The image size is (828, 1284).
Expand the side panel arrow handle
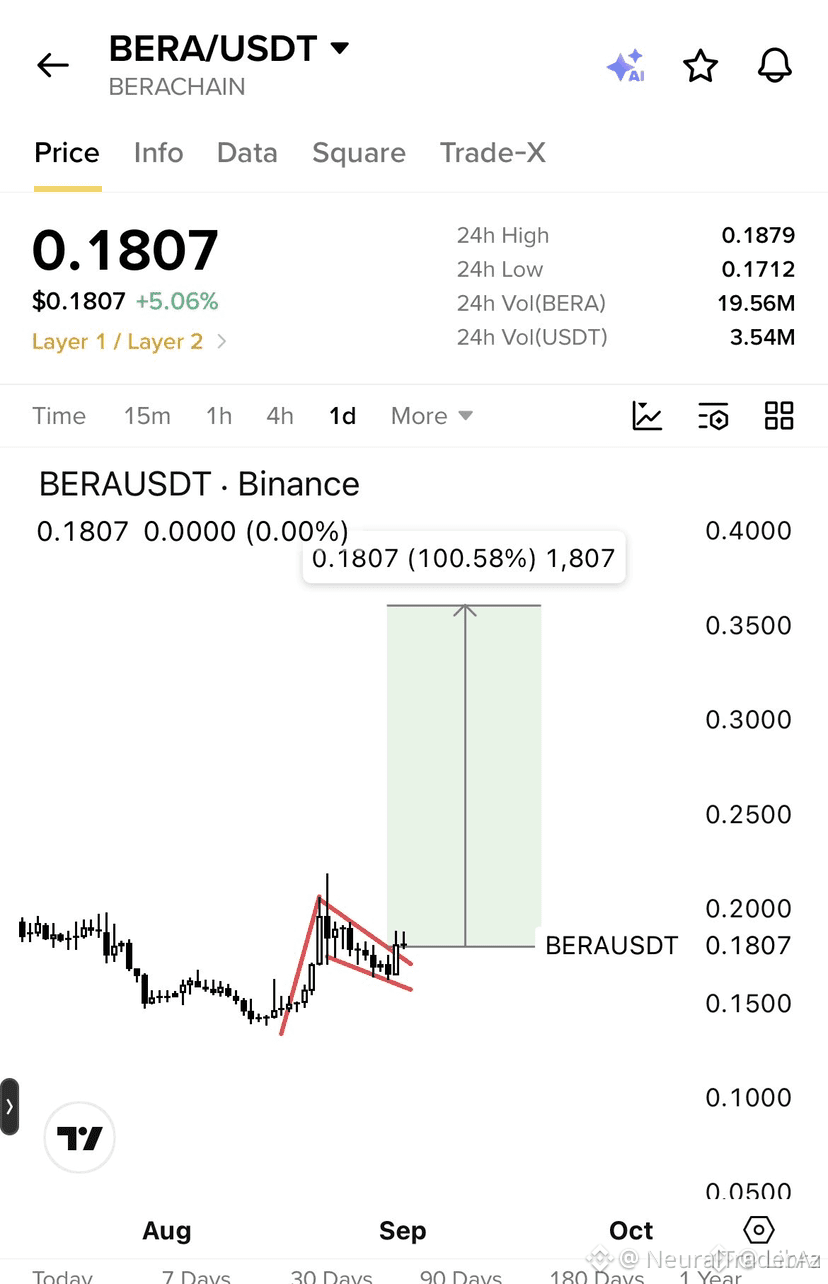[9, 1107]
